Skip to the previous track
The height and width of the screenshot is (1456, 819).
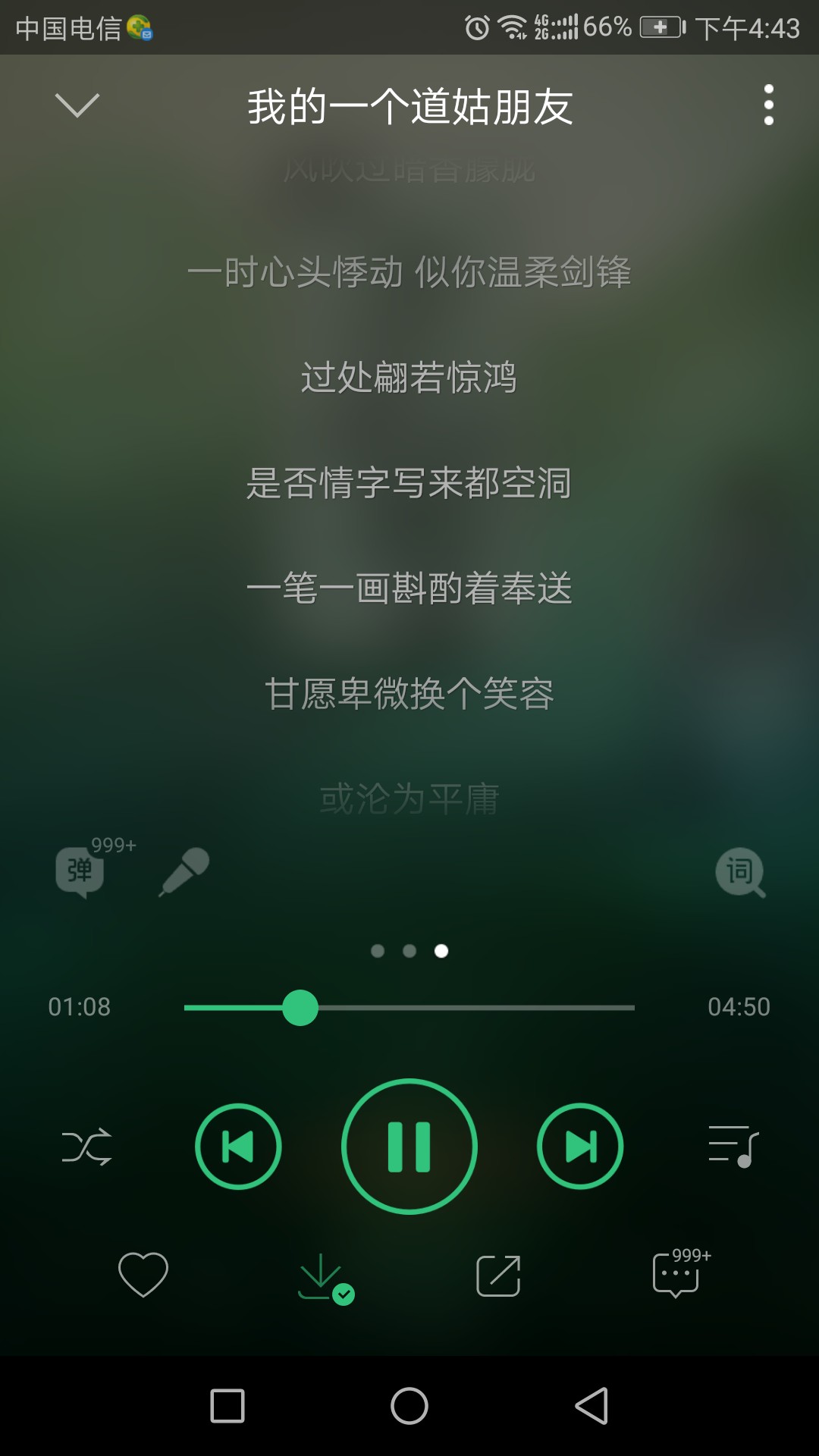[x=238, y=1146]
